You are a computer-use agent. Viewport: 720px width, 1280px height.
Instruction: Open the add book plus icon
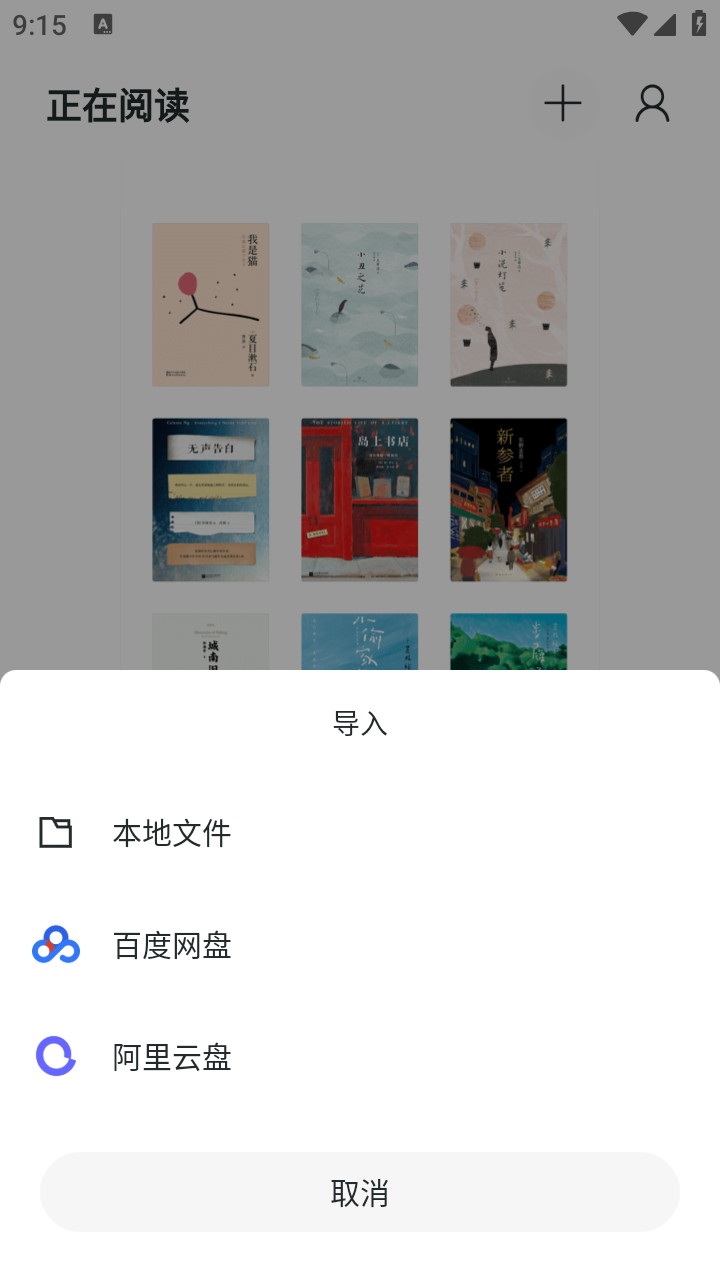point(563,103)
